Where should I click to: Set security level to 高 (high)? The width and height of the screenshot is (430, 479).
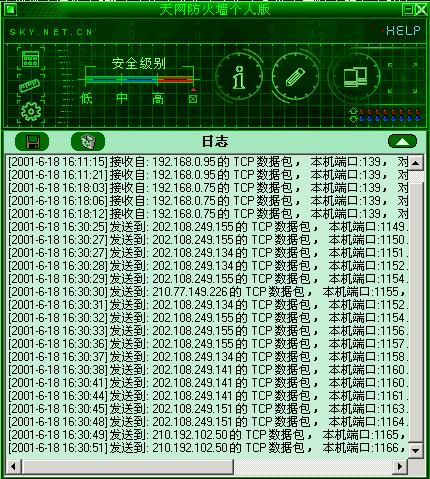(x=158, y=99)
